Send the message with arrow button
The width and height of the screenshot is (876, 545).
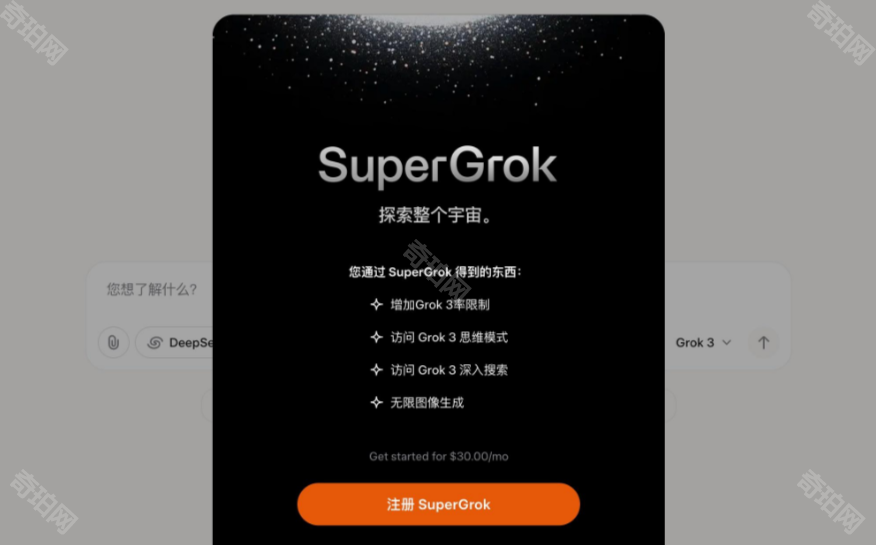click(763, 342)
